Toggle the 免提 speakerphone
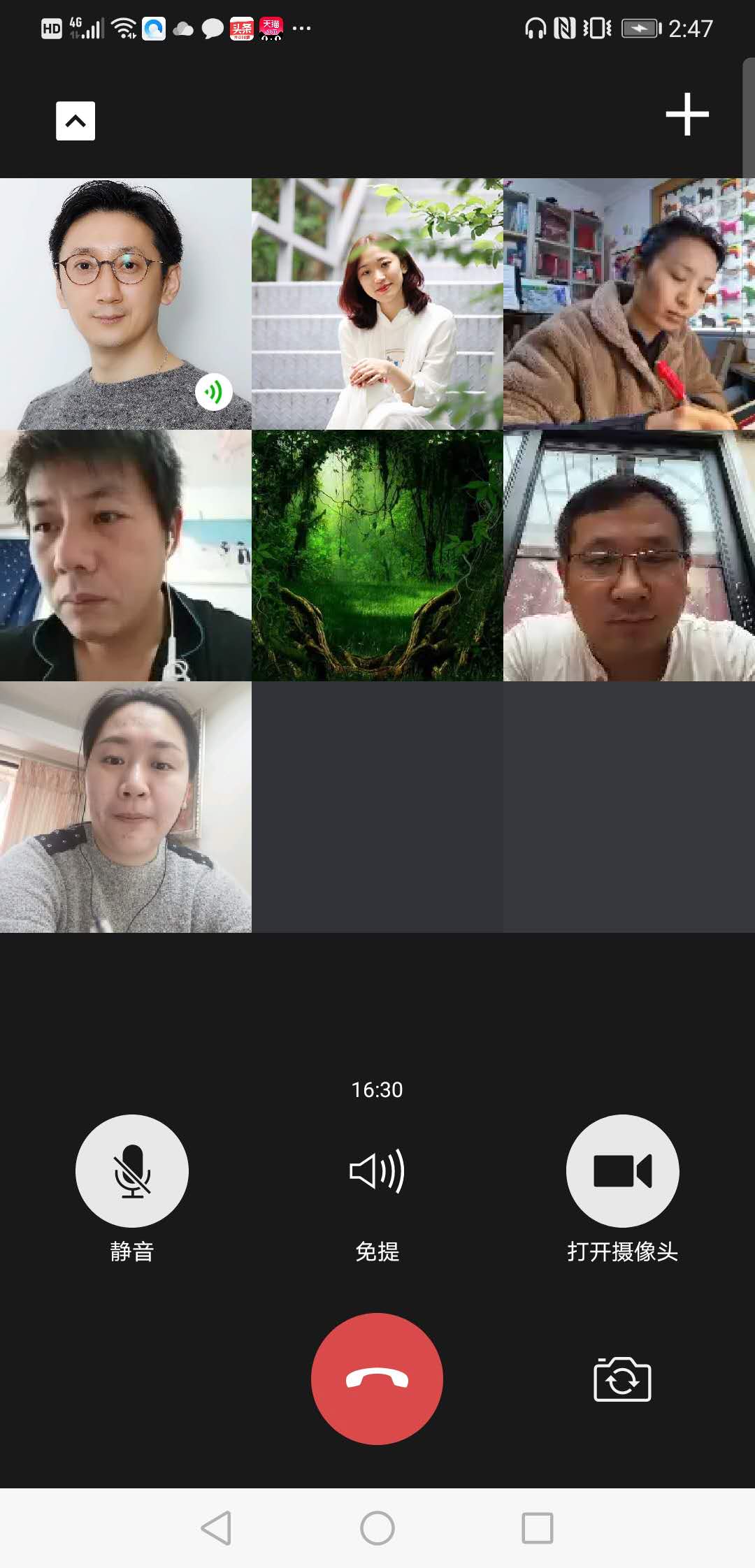The width and height of the screenshot is (755, 1568). 377,1171
